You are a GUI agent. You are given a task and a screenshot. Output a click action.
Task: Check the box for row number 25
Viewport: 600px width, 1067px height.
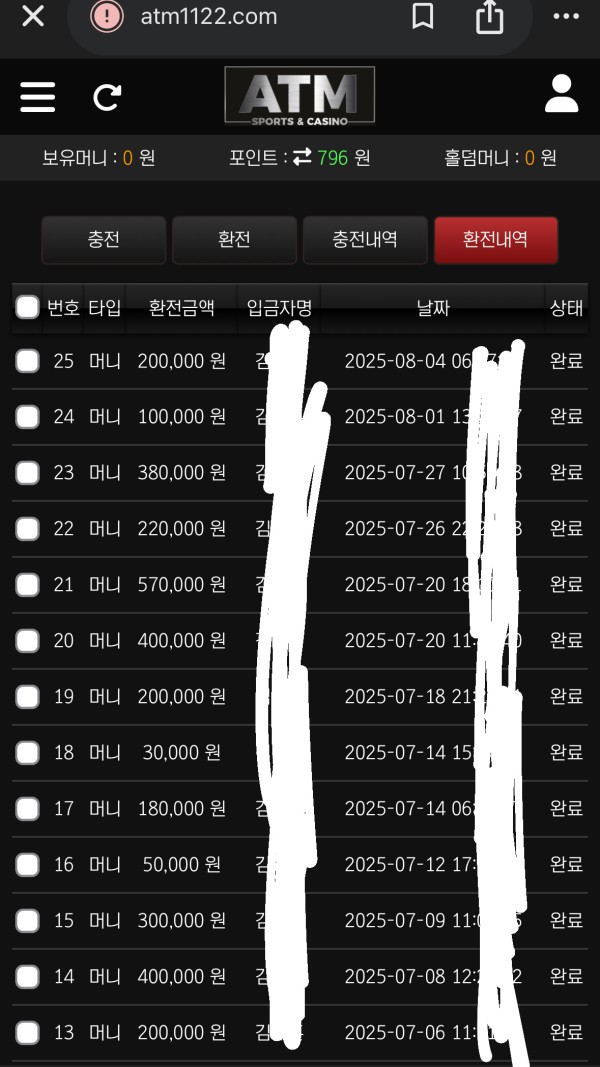coord(27,361)
